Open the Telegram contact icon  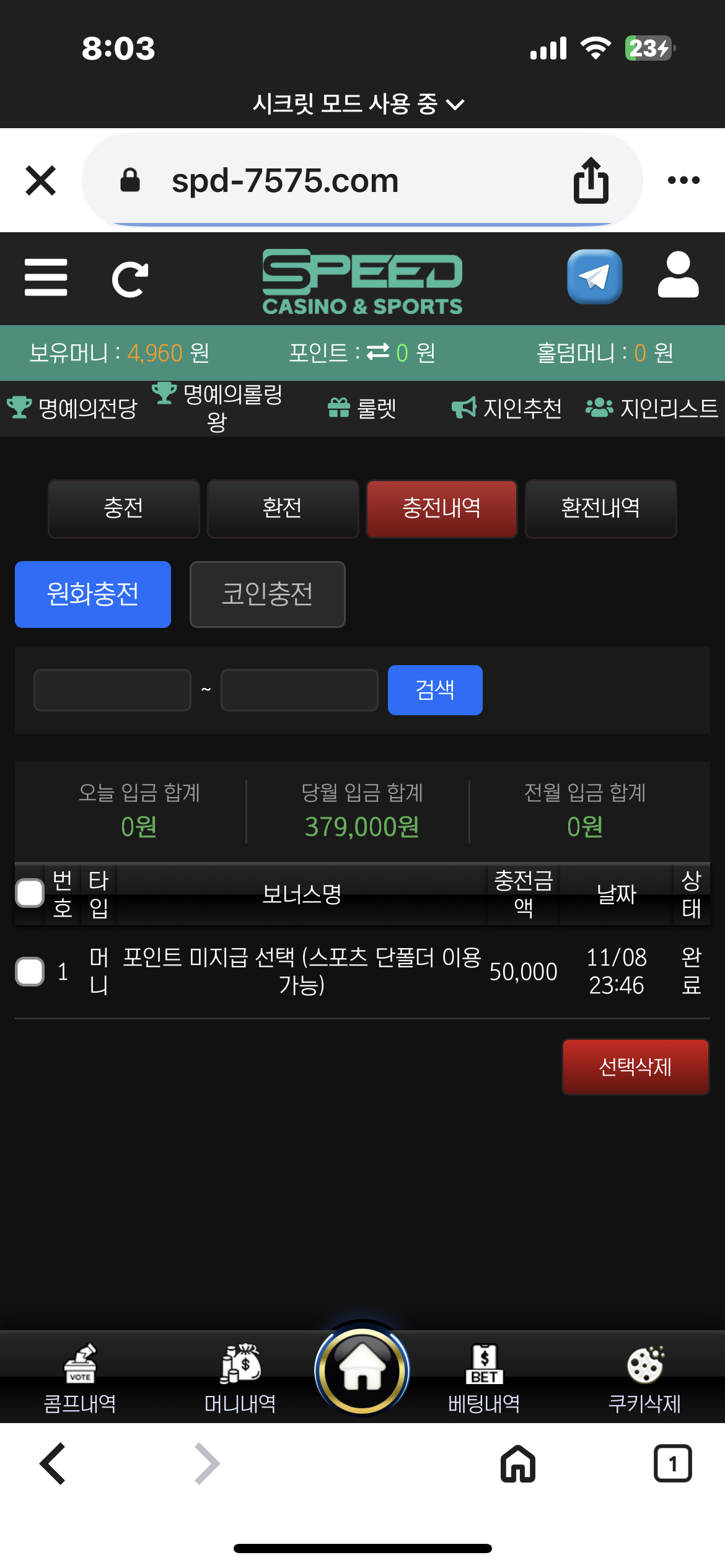[594, 277]
